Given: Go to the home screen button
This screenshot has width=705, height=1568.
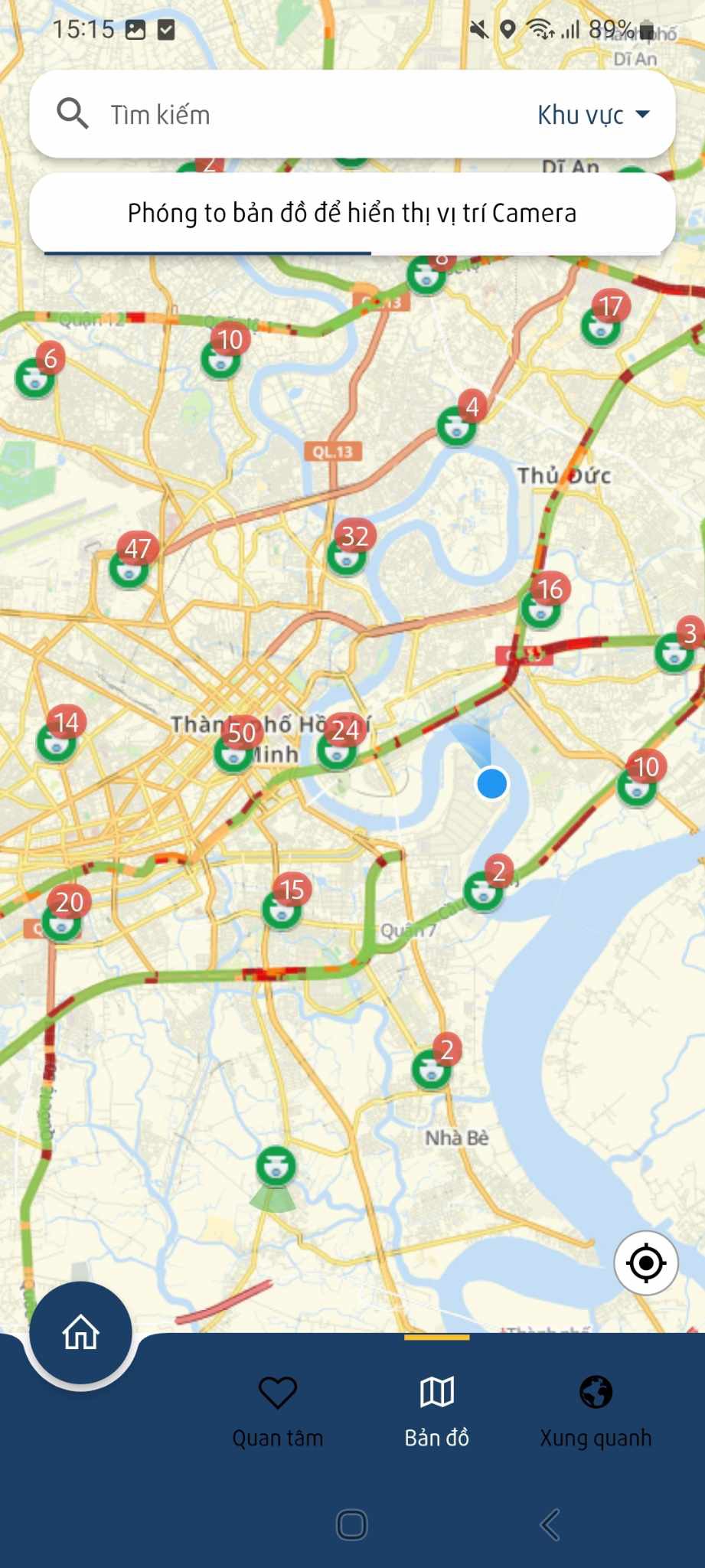Looking at the screenshot, I should coord(80,1332).
